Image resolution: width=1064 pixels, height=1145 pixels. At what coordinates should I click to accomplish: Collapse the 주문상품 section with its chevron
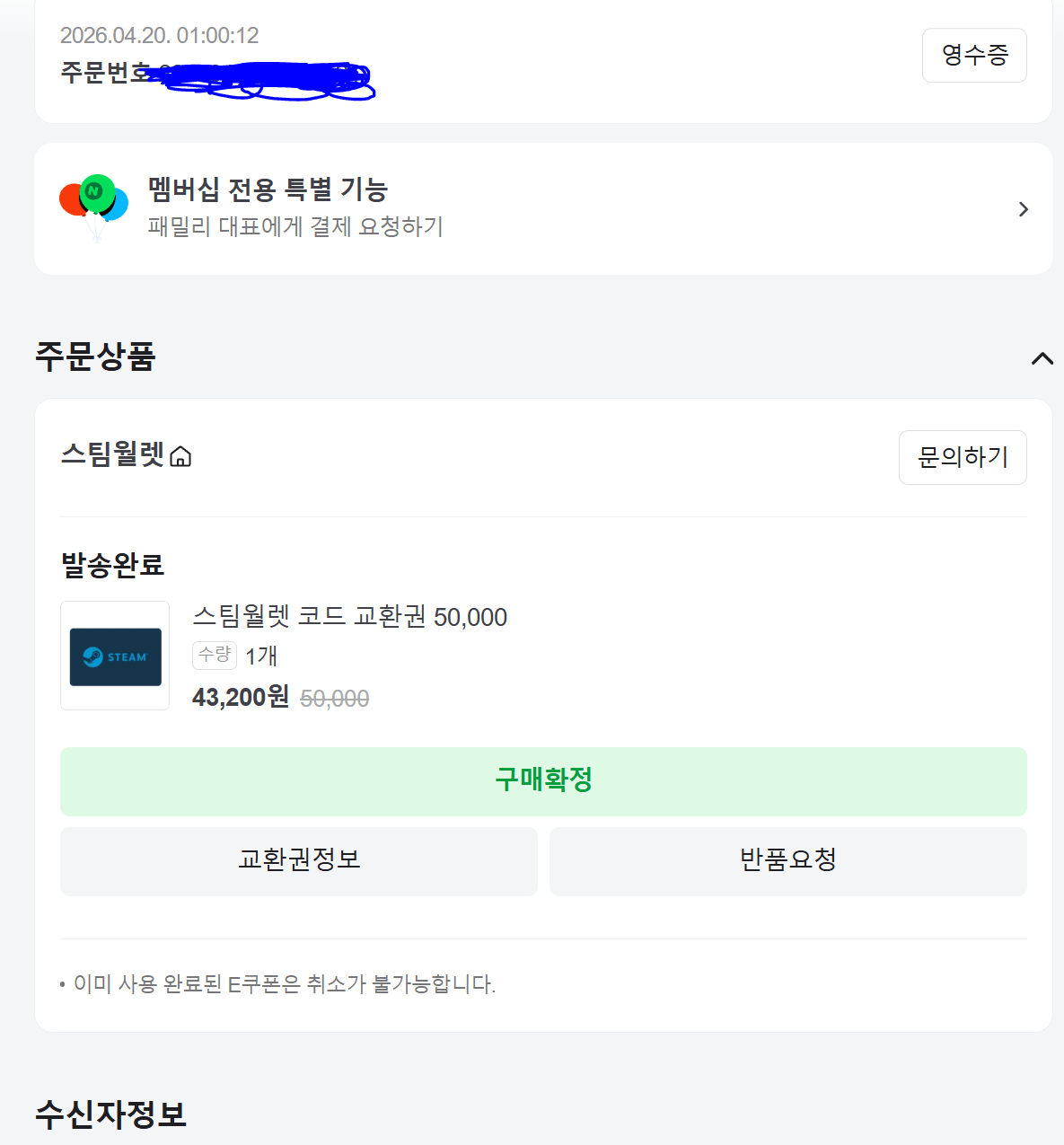pyautogui.click(x=1042, y=358)
